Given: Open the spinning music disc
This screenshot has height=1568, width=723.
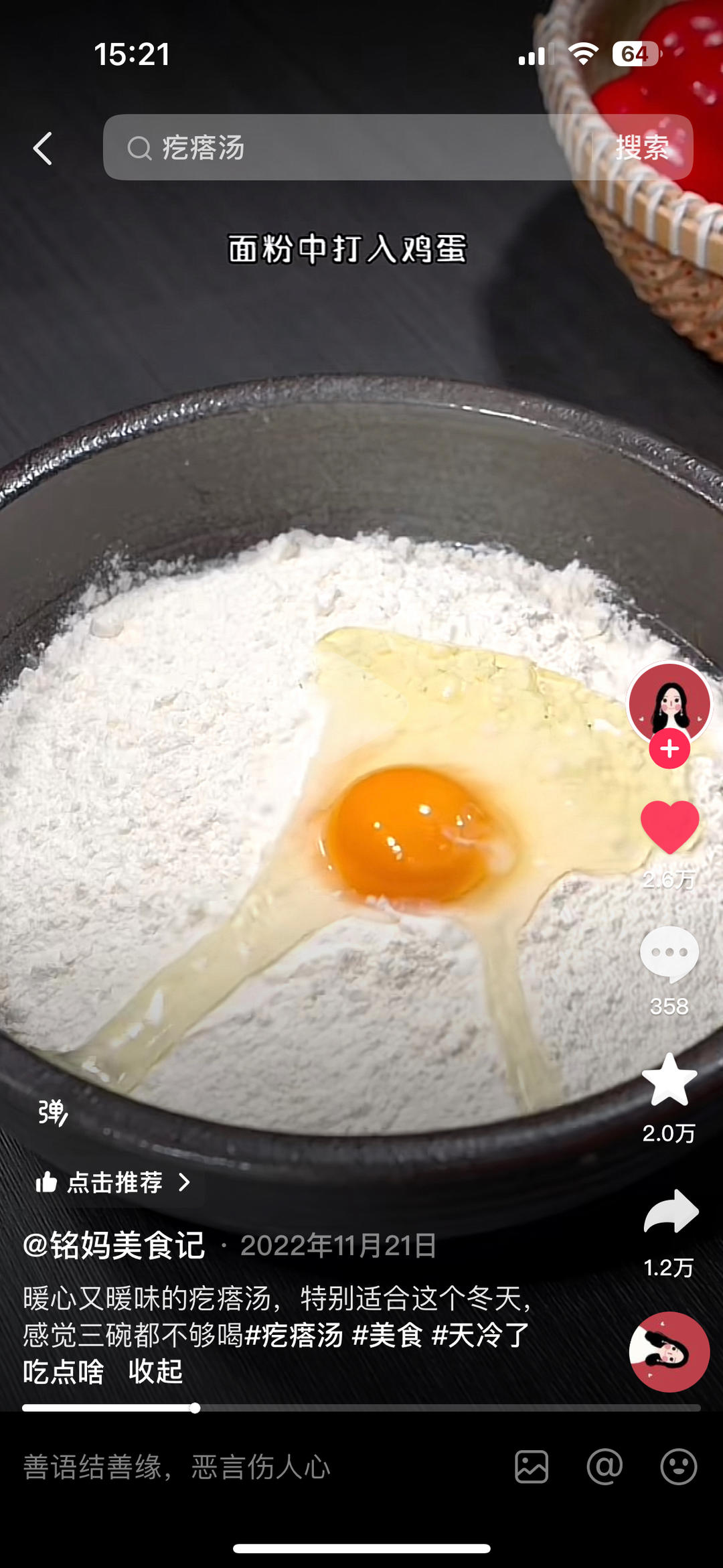Looking at the screenshot, I should tap(669, 1352).
